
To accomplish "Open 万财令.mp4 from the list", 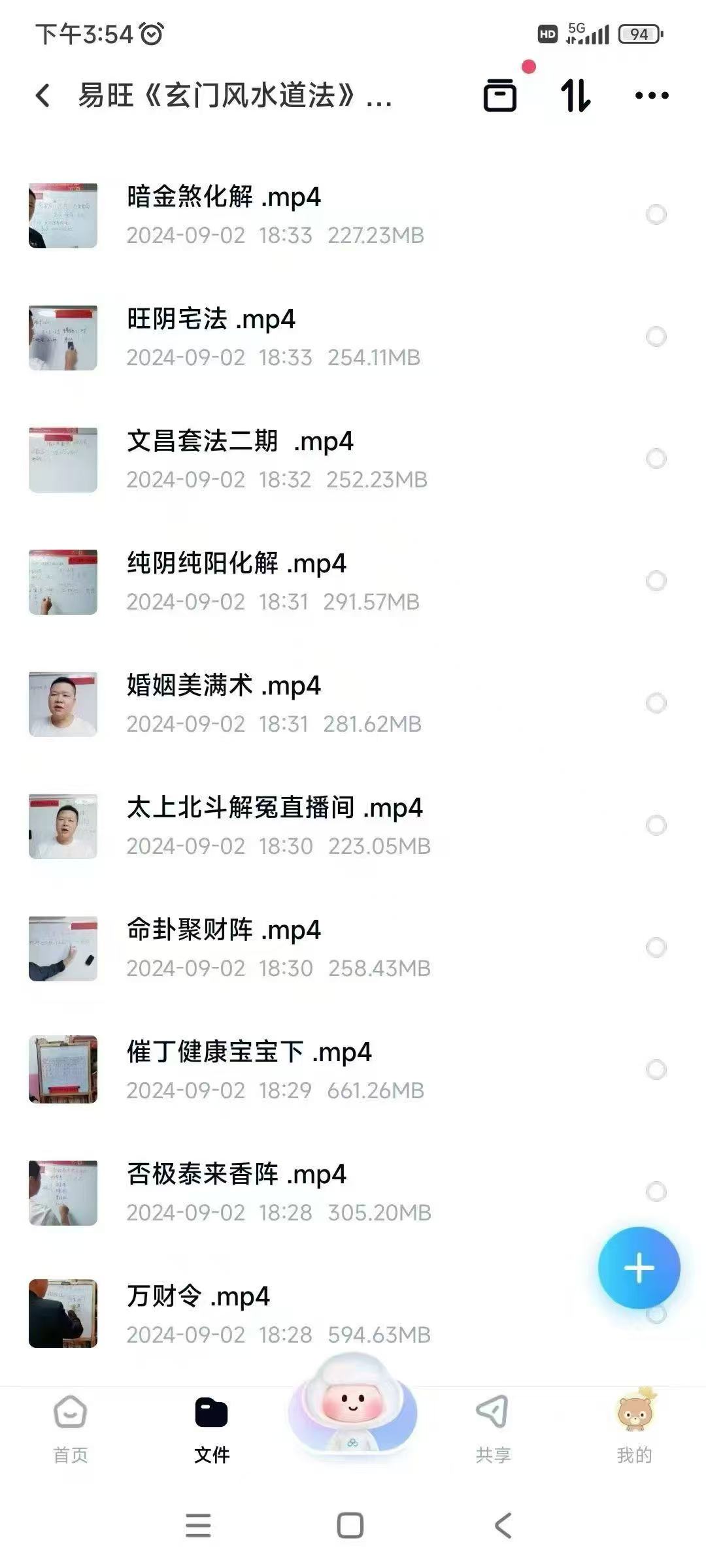I will (198, 1297).
